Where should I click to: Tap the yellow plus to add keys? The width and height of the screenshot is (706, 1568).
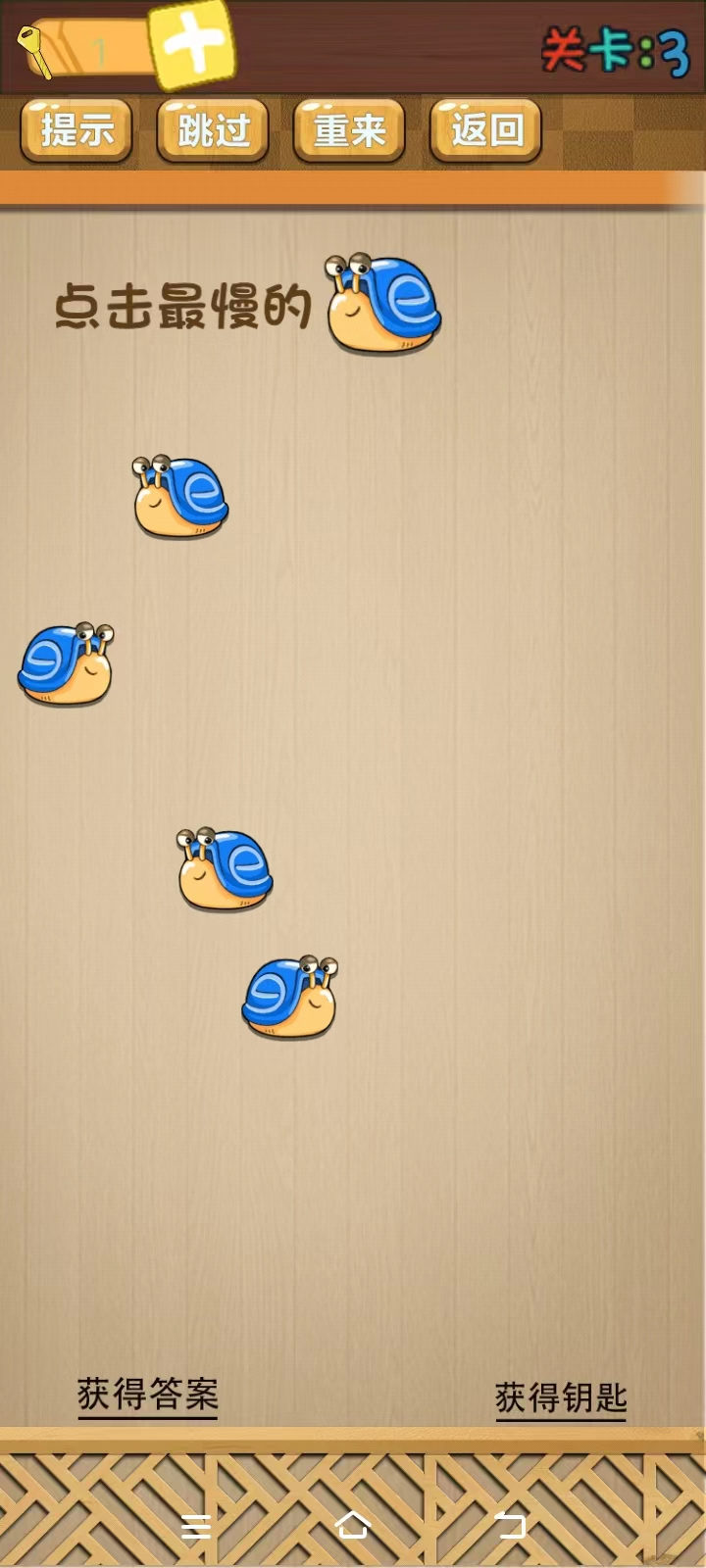pyautogui.click(x=193, y=45)
